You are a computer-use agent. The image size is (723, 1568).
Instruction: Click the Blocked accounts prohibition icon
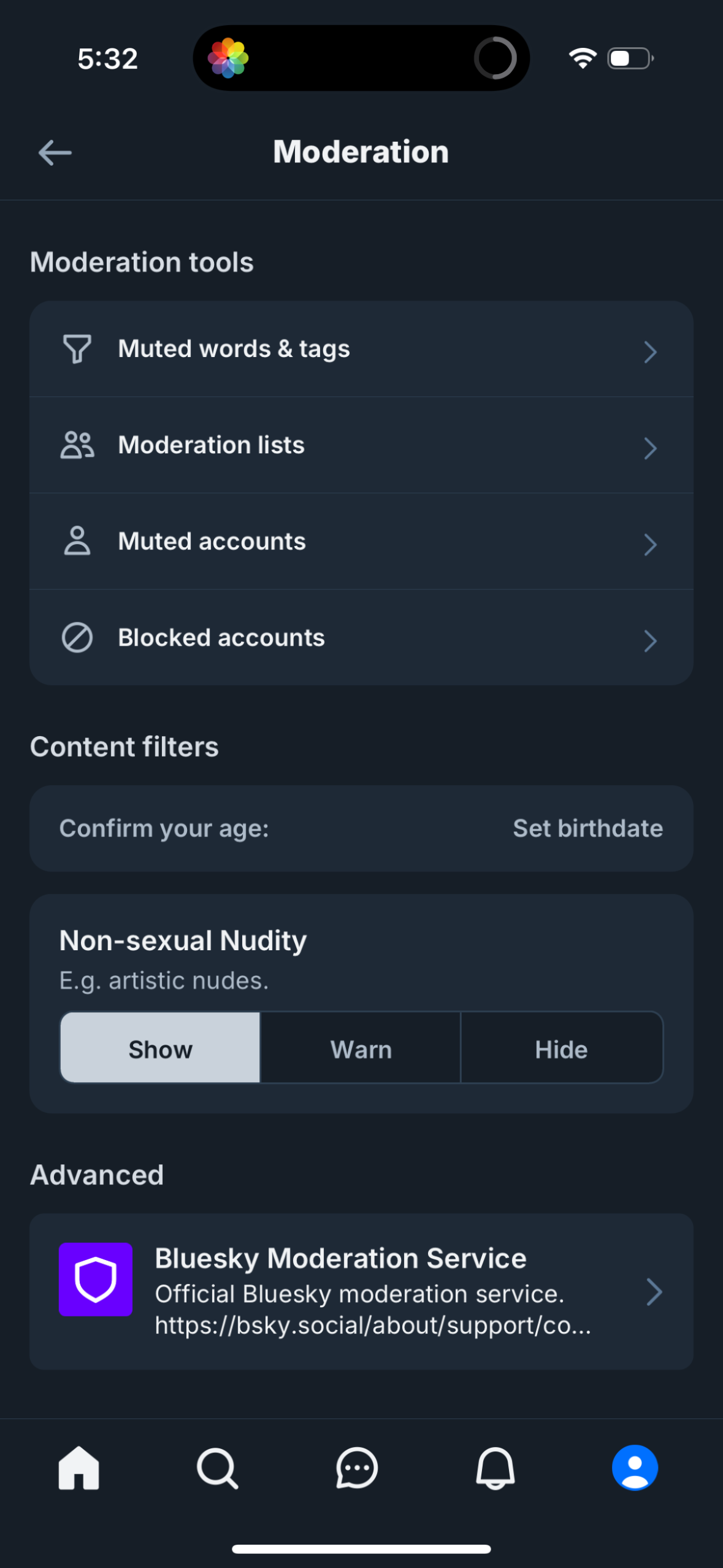[77, 637]
